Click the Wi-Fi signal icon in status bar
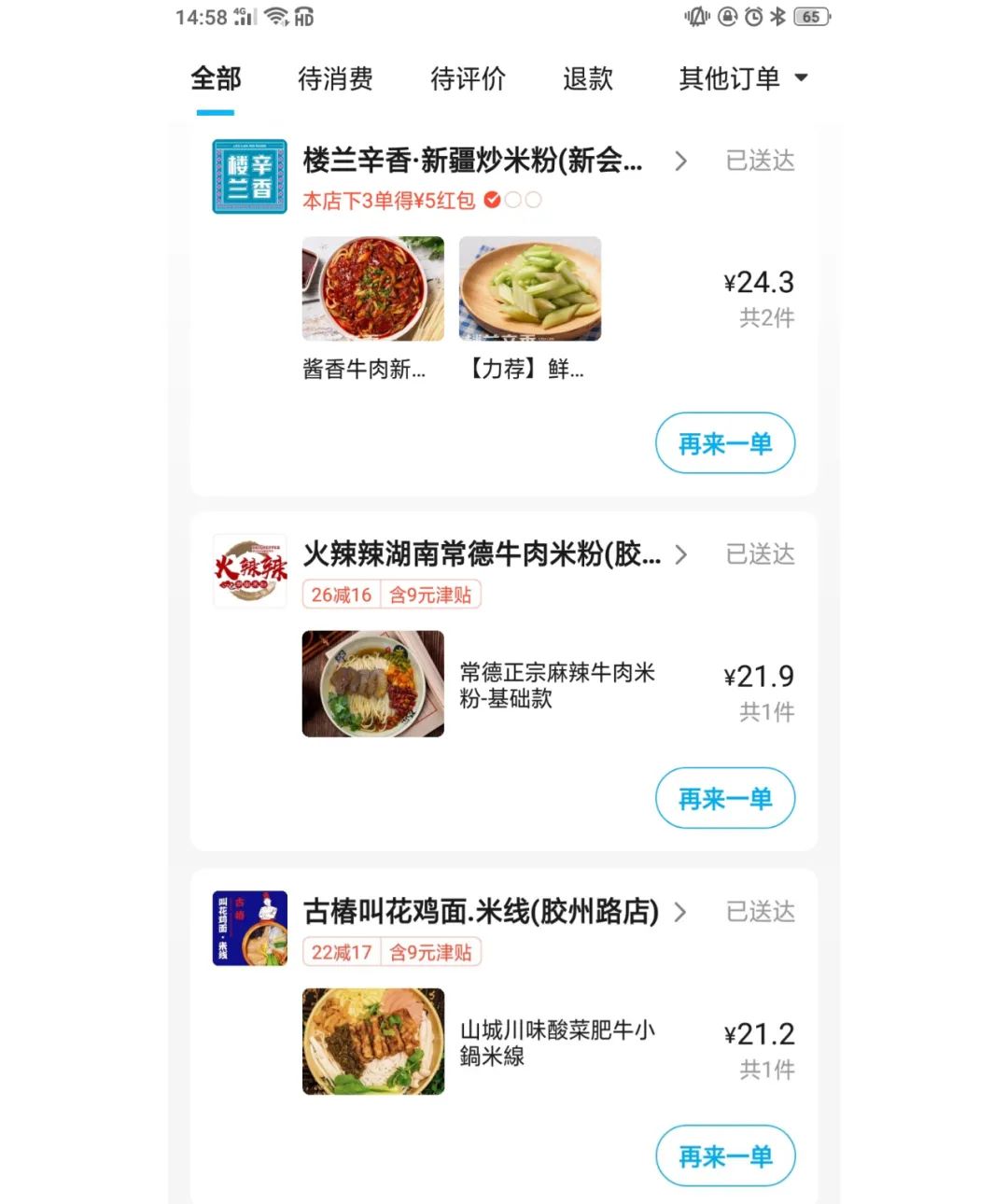 coord(275,17)
